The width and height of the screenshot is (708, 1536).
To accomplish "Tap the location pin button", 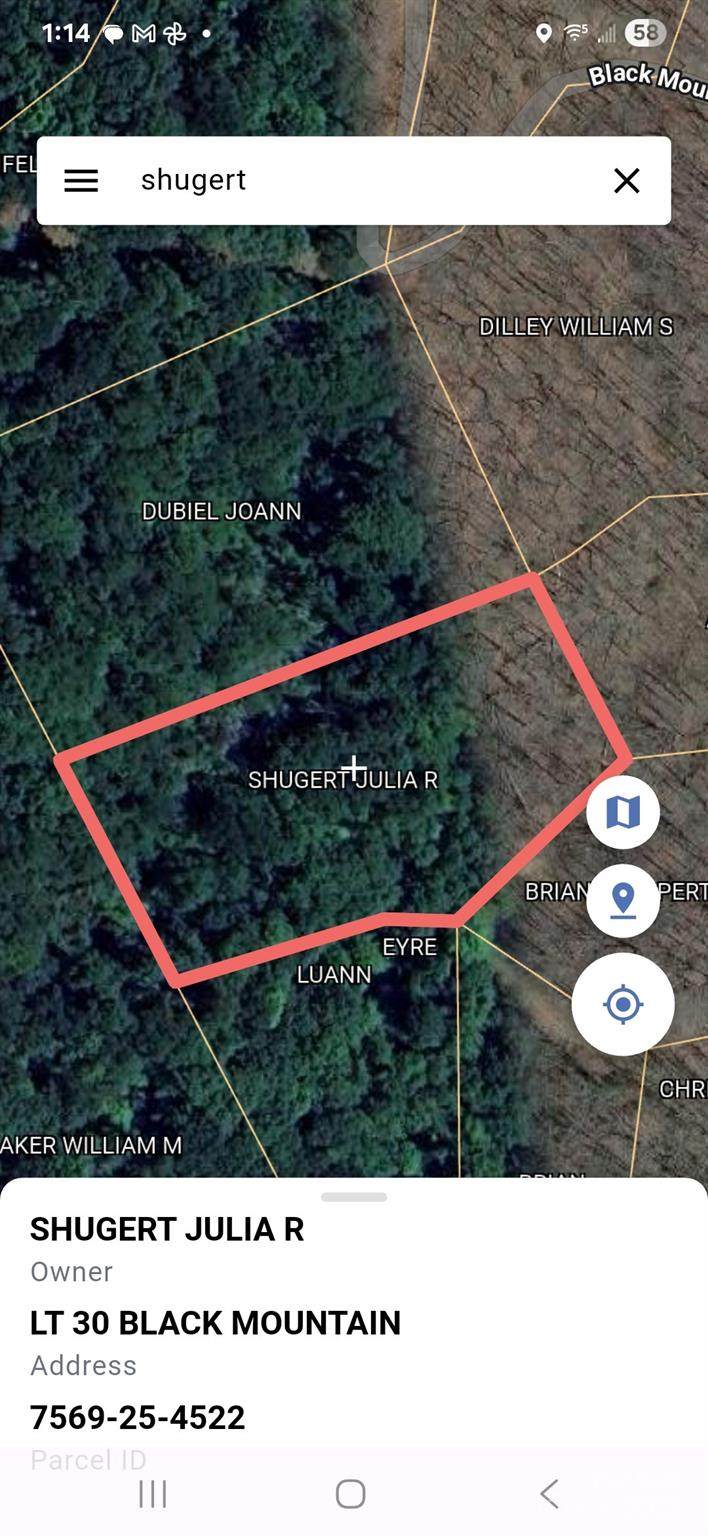I will point(622,900).
